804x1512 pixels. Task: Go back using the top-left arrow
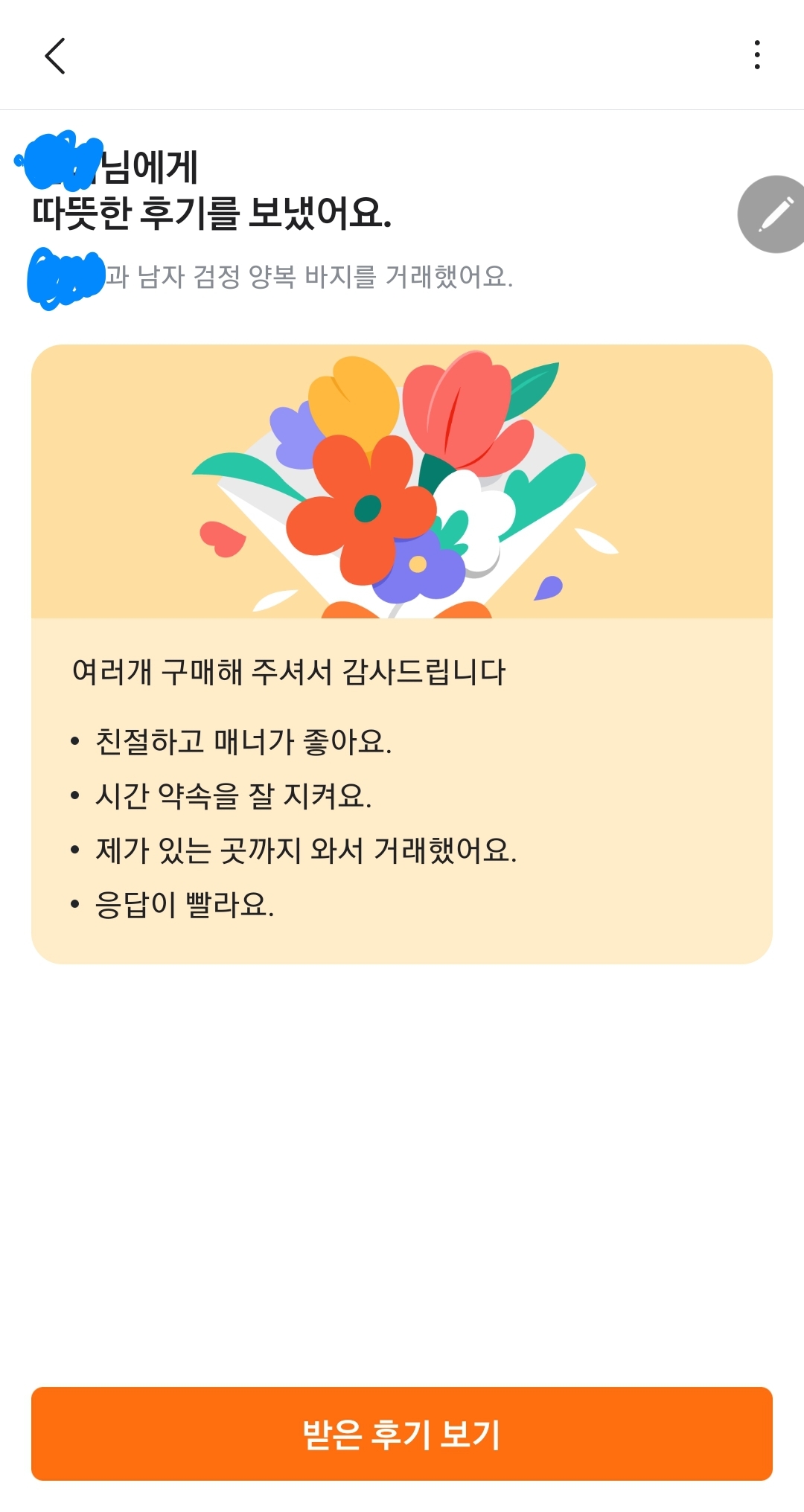click(55, 56)
